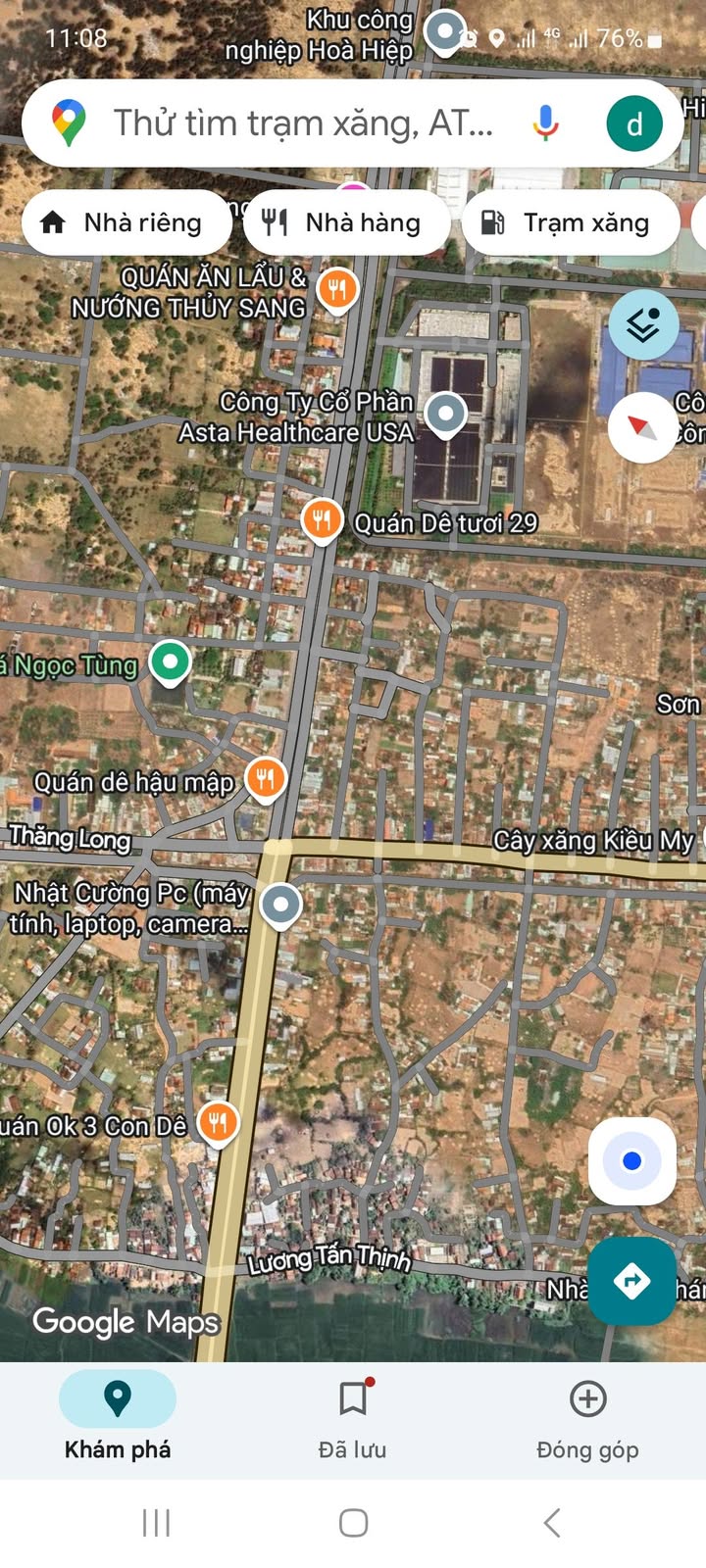Reset map orientation with the compass

tap(642, 427)
